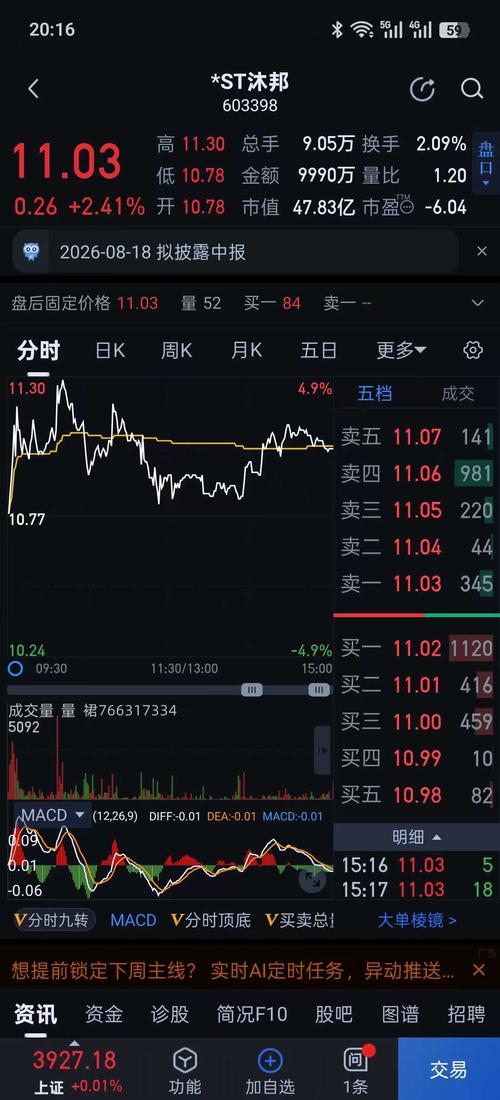Tap the 交易 button
The image size is (500, 1100).
449,1069
